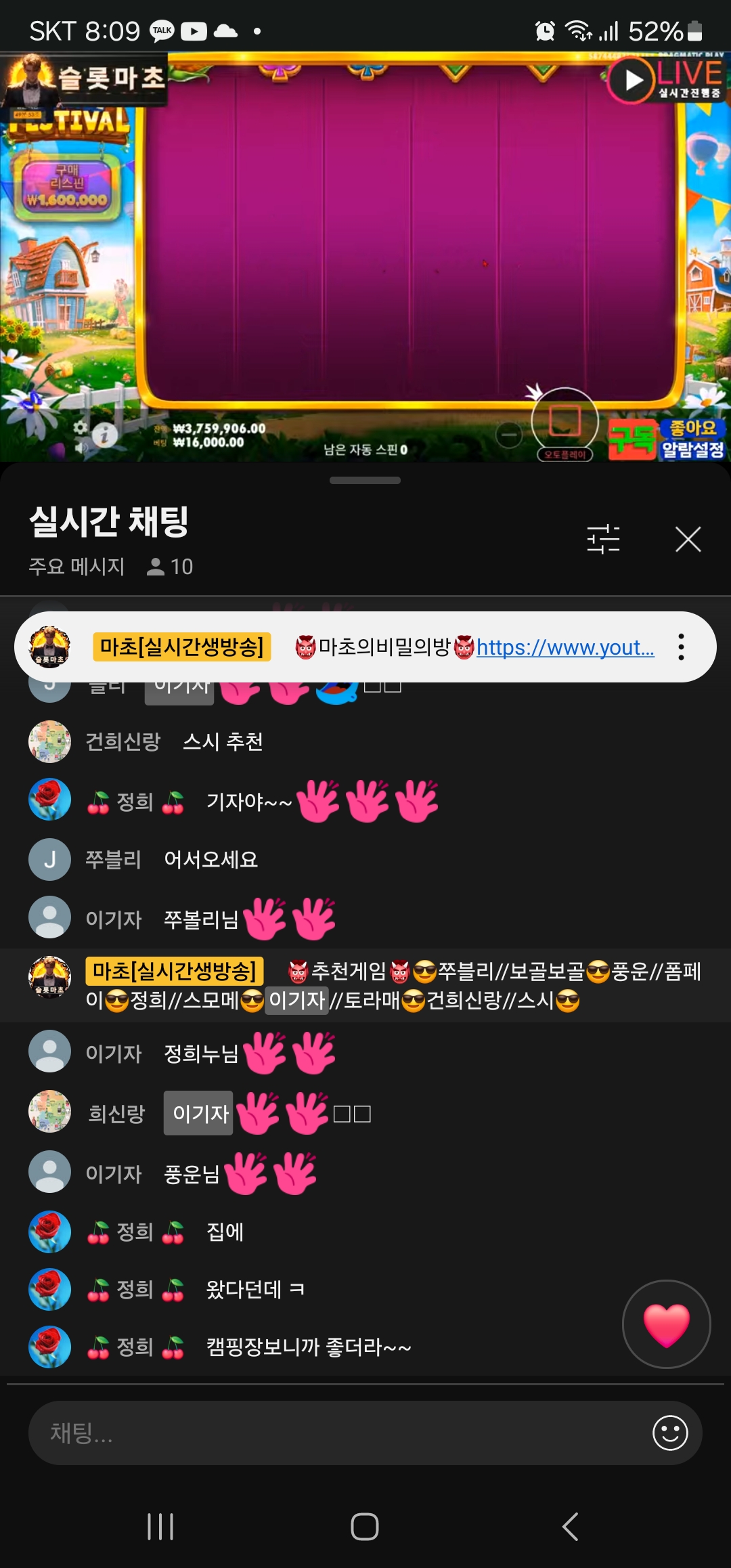Open the overflow menu on the pinned message
This screenshot has width=731, height=1568.
[681, 647]
